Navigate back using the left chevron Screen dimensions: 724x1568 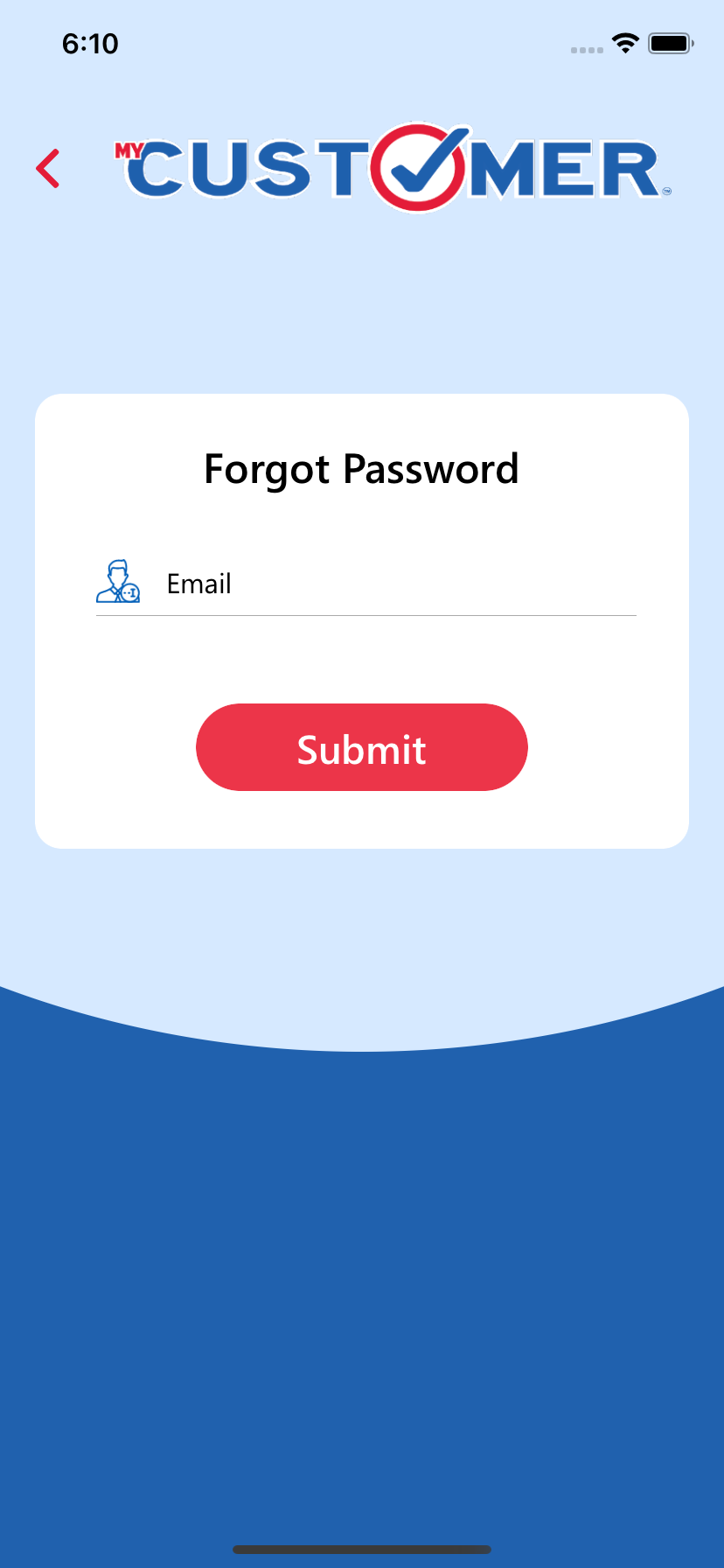click(48, 167)
